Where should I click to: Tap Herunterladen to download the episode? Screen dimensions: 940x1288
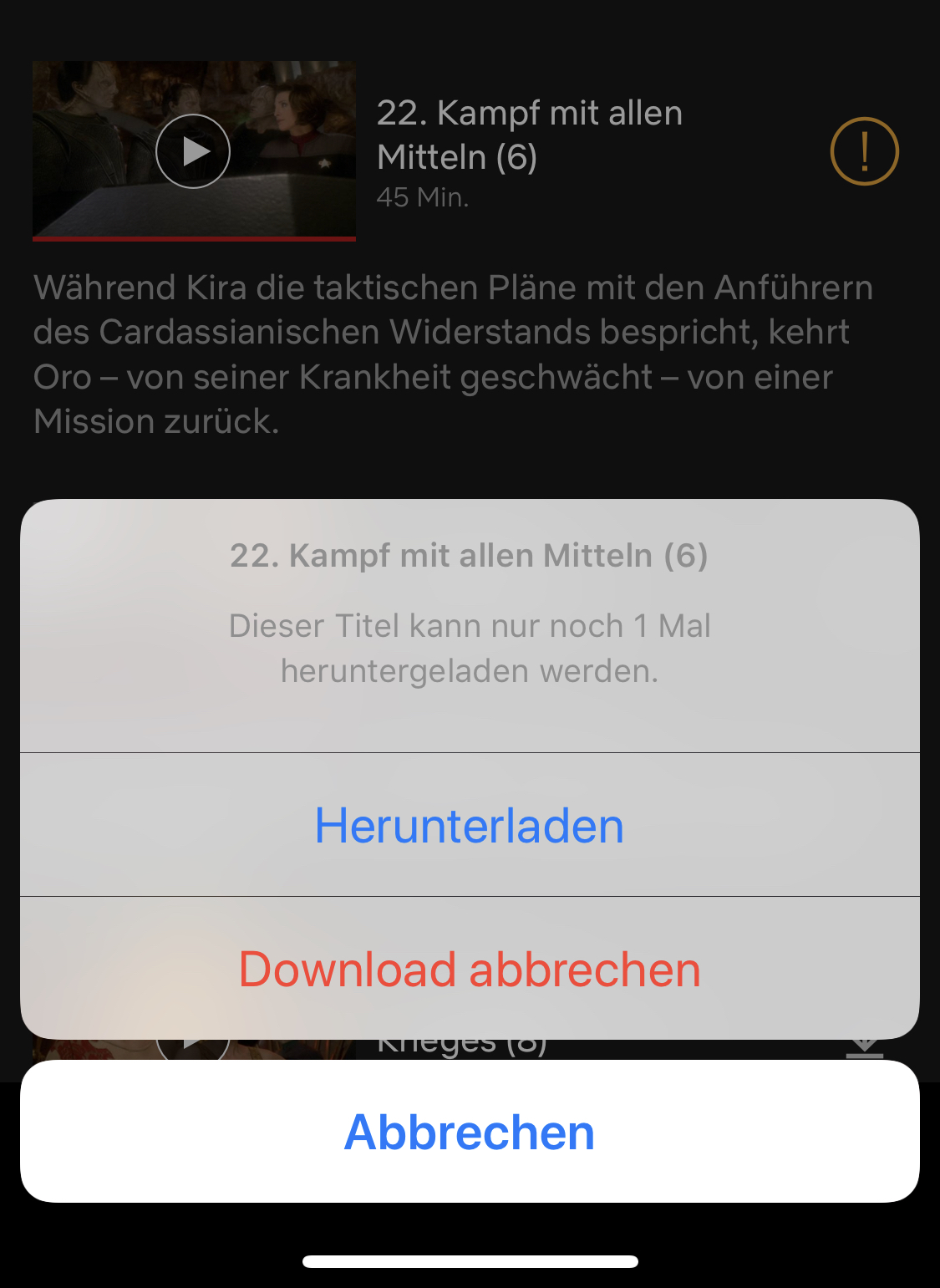click(470, 826)
